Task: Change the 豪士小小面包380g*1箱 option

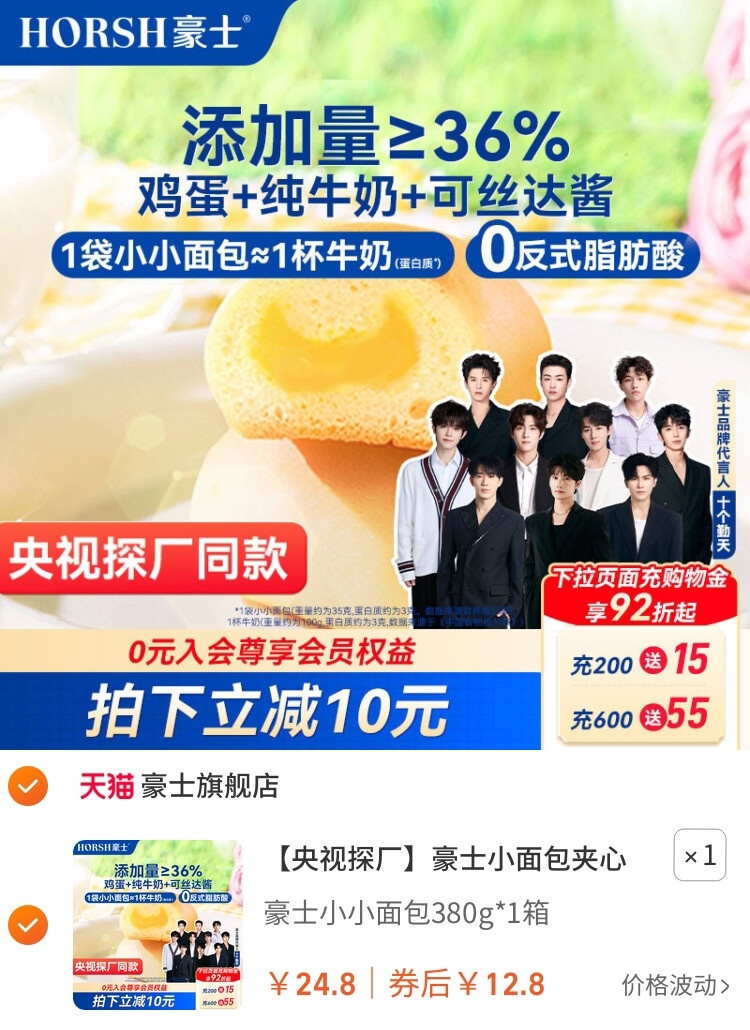Action: (x=406, y=913)
